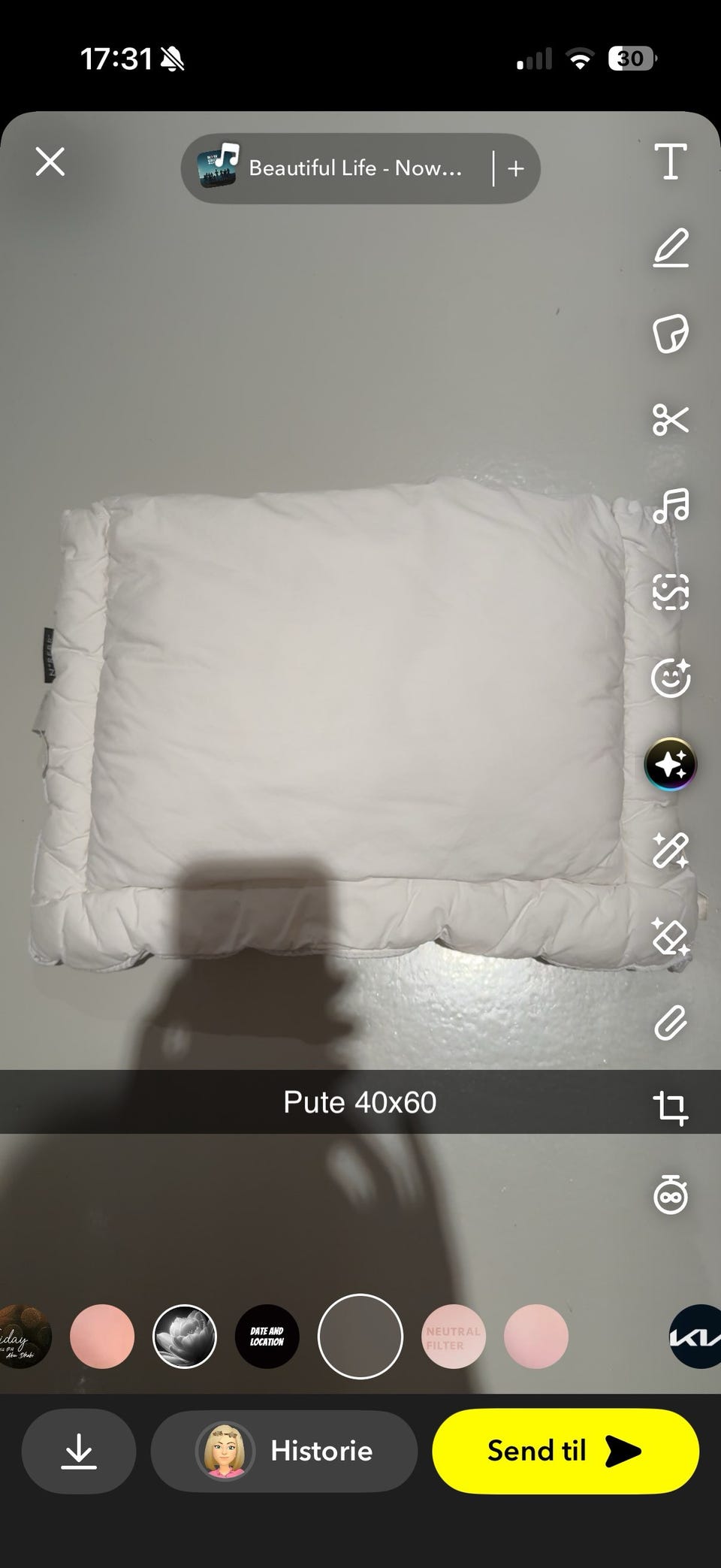The height and width of the screenshot is (1568, 721).
Task: Post to Historie
Action: (x=284, y=1451)
